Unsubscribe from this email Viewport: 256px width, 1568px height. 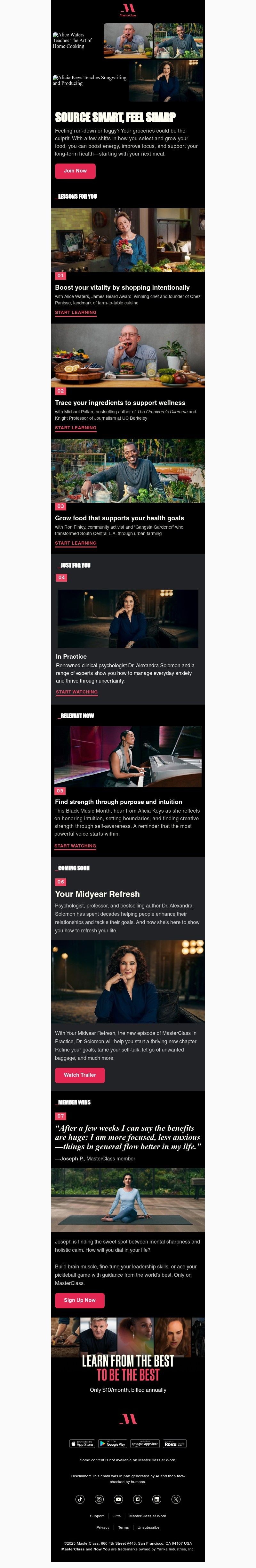[148, 1527]
